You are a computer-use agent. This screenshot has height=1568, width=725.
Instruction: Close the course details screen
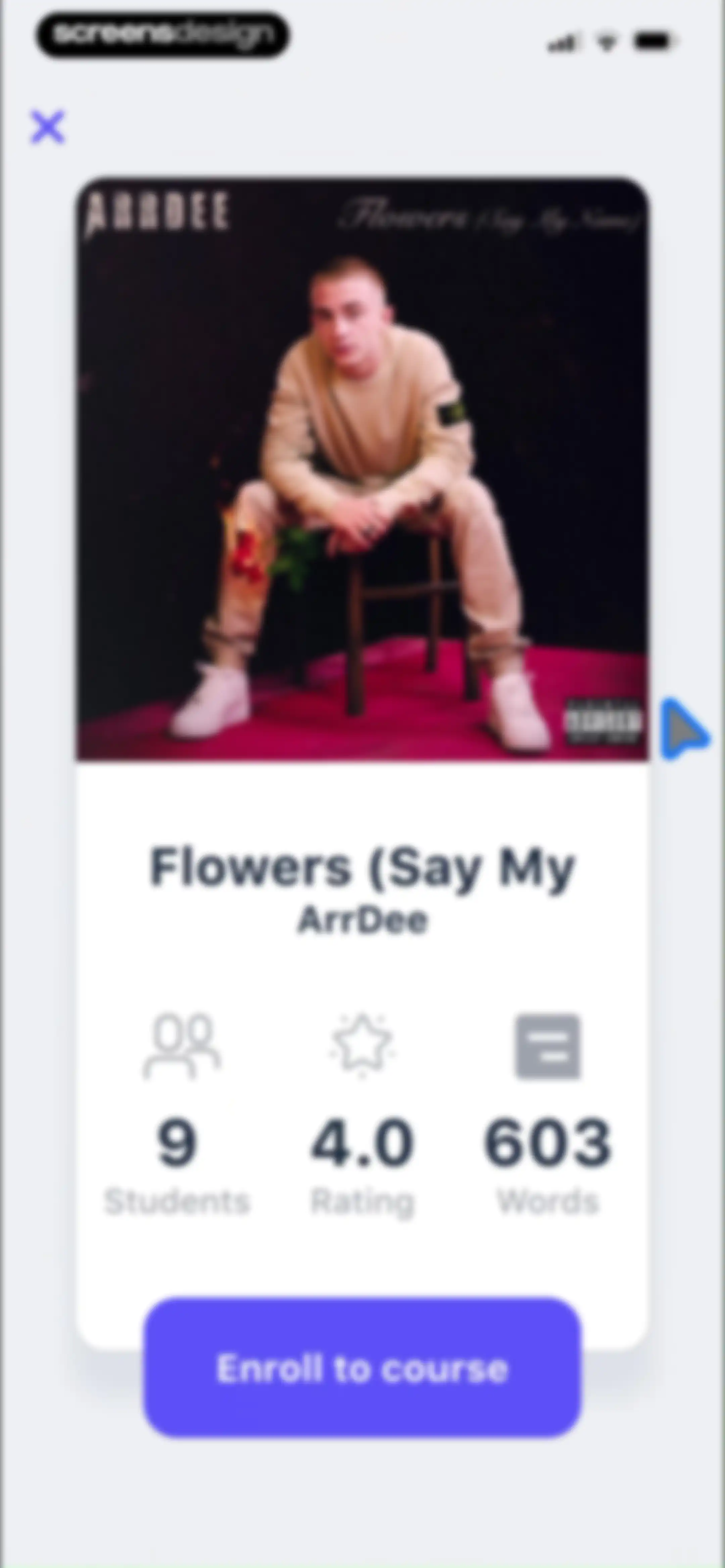tap(47, 127)
